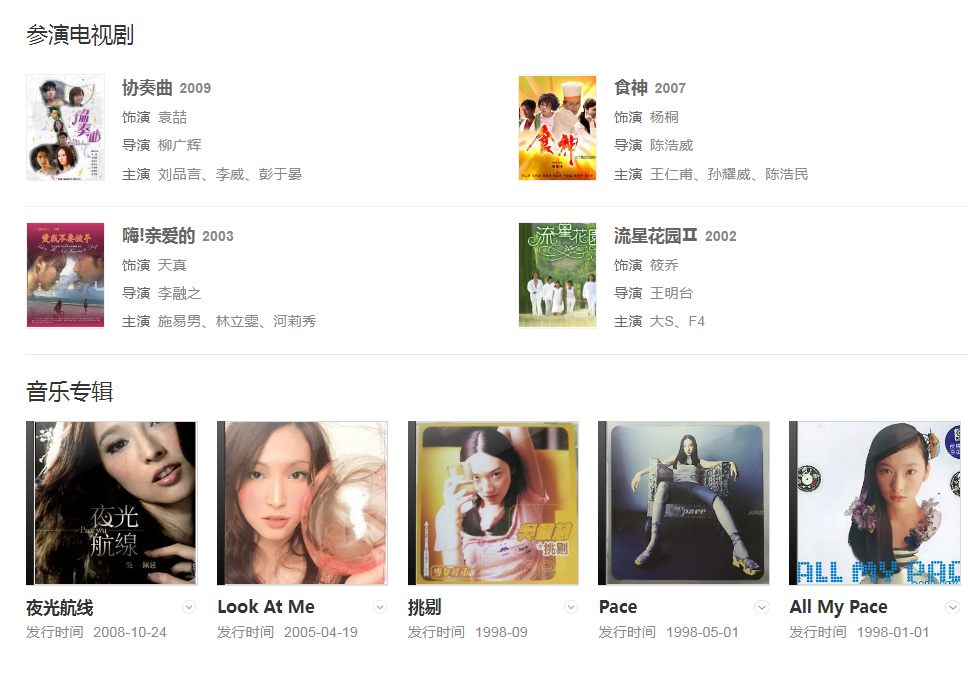
Task: Open the 食神 2007 drama entry
Action: (631, 88)
